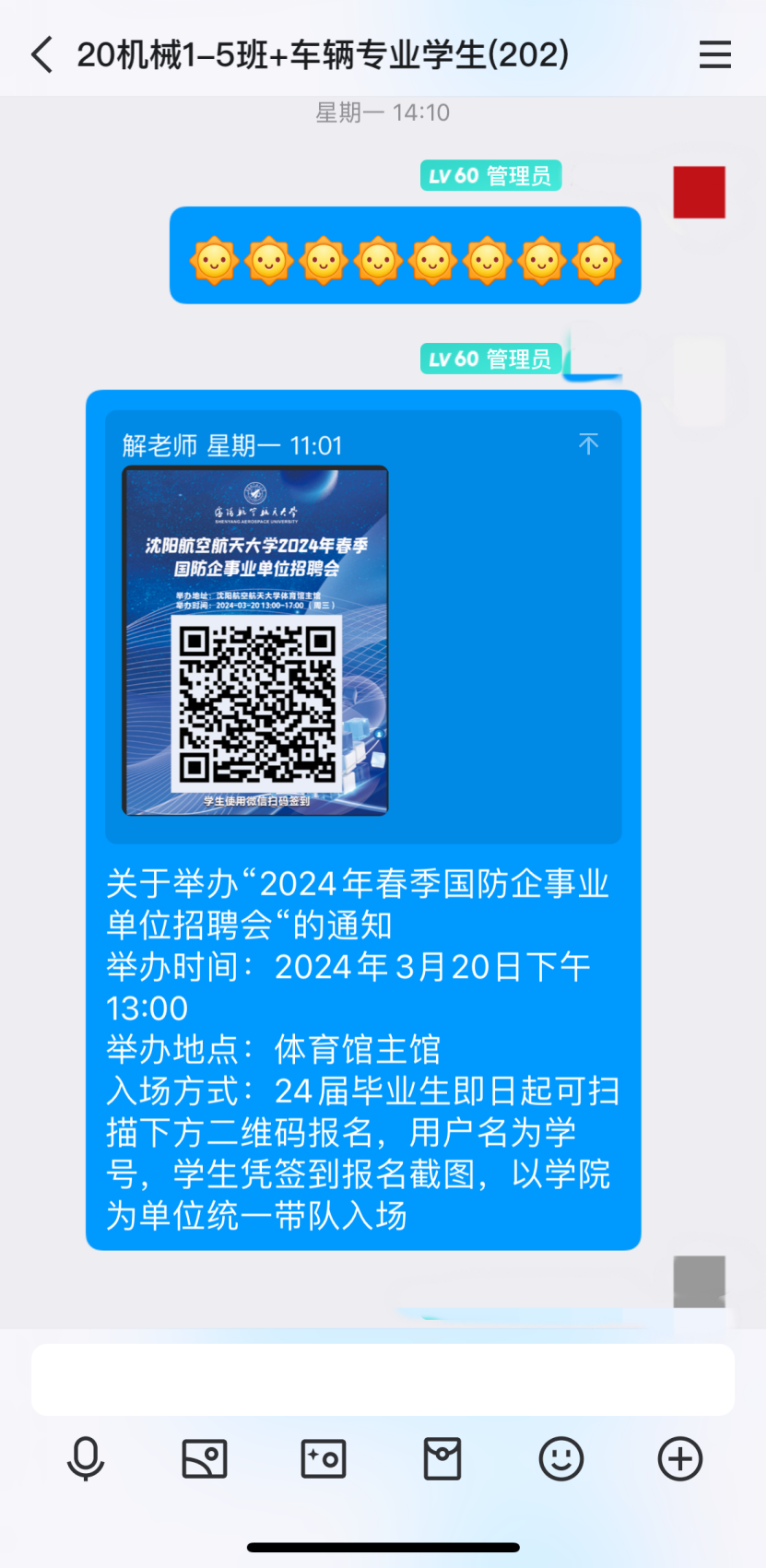The image size is (767, 1568).
Task: Open the photo gallery picker
Action: pyautogui.click(x=205, y=1459)
